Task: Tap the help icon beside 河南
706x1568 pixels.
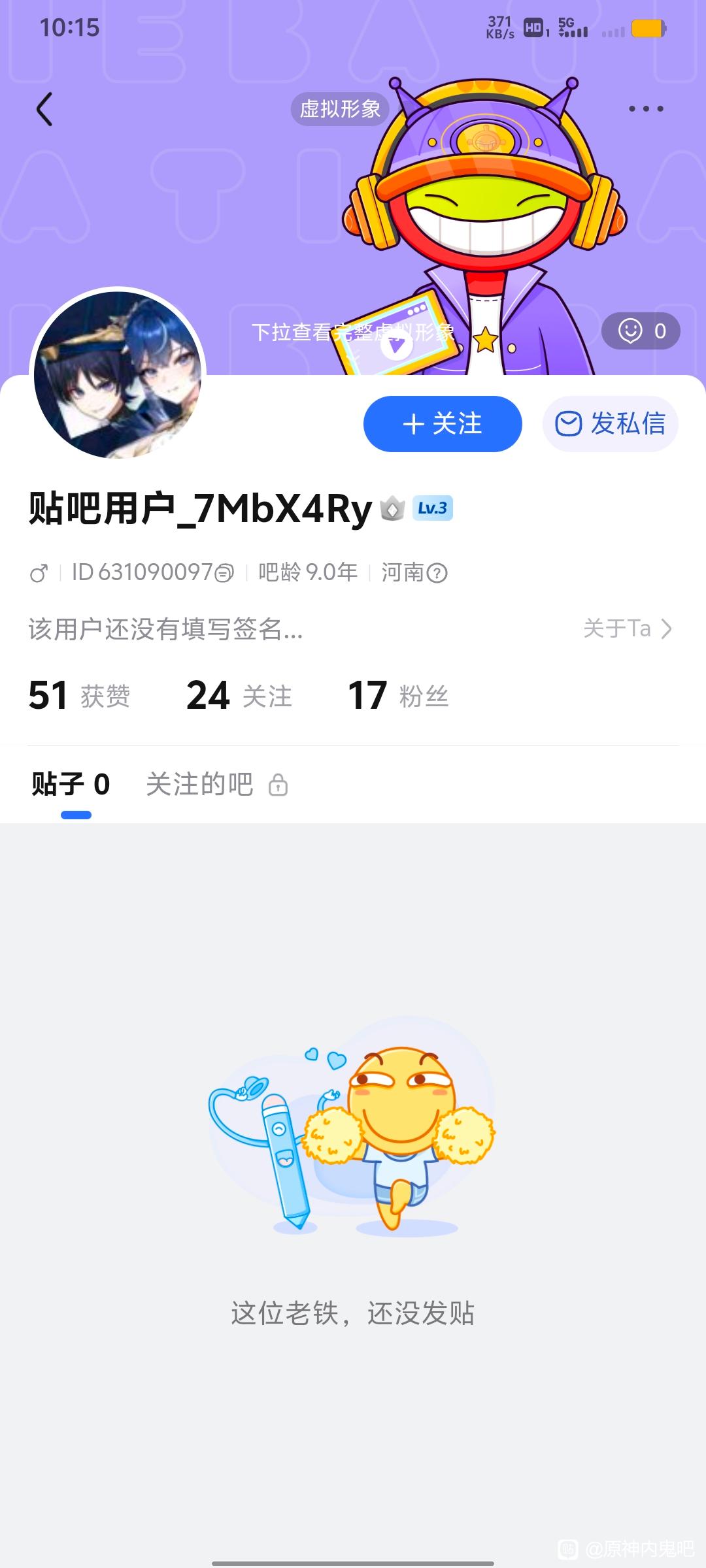Action: click(437, 574)
